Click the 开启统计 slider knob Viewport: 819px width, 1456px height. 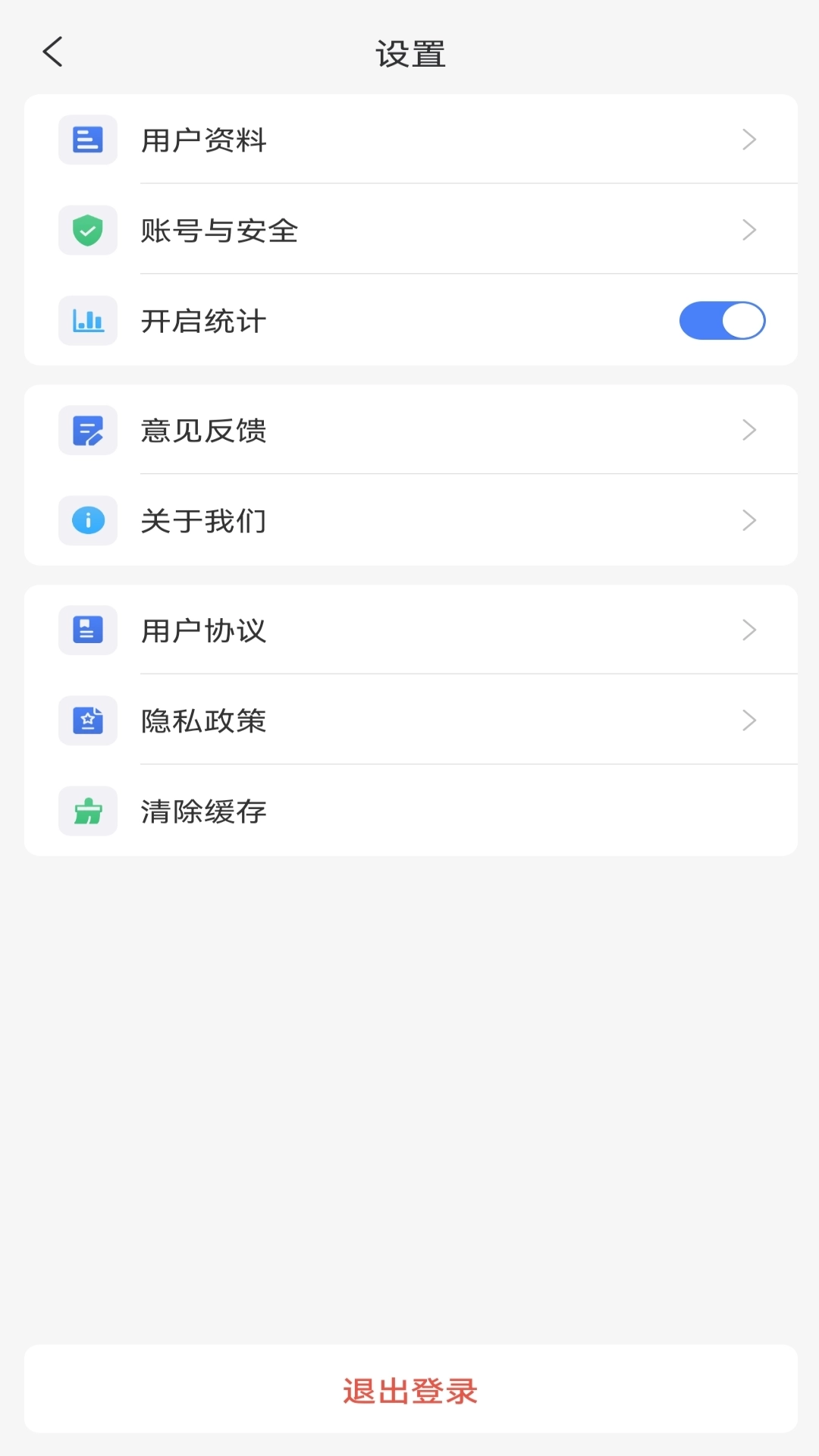click(x=741, y=320)
